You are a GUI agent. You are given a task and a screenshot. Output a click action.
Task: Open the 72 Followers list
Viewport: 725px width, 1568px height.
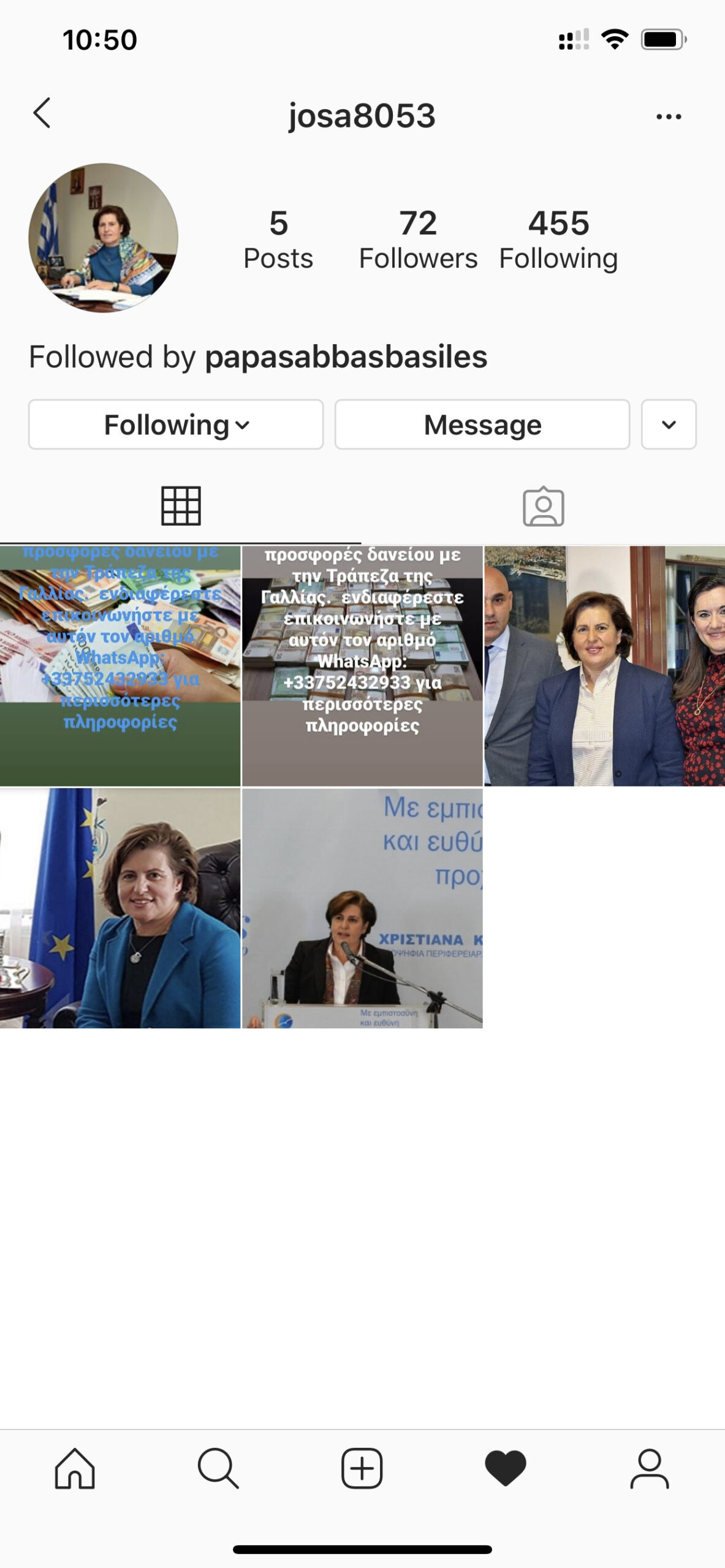(x=418, y=239)
